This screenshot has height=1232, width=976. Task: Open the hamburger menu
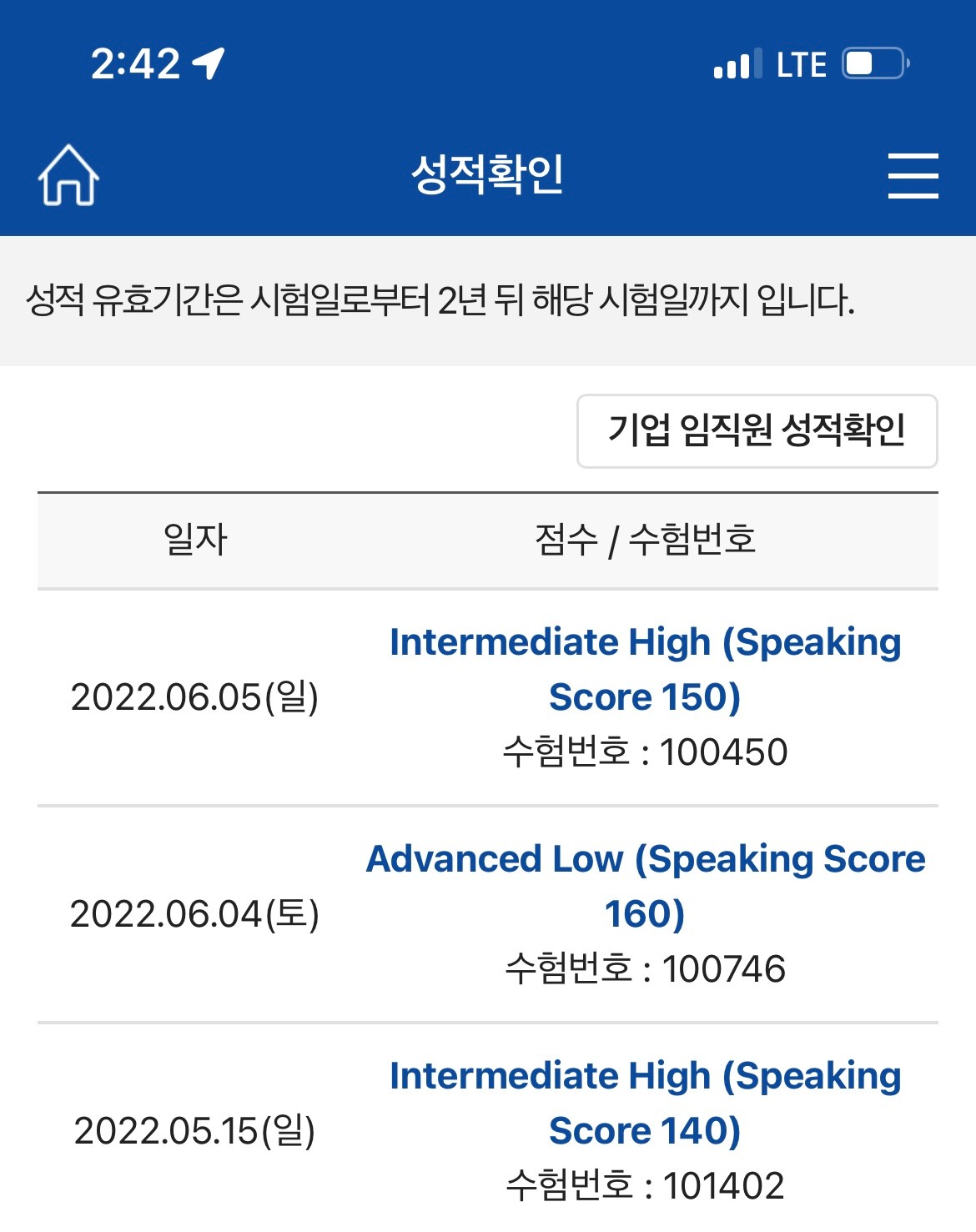[913, 175]
